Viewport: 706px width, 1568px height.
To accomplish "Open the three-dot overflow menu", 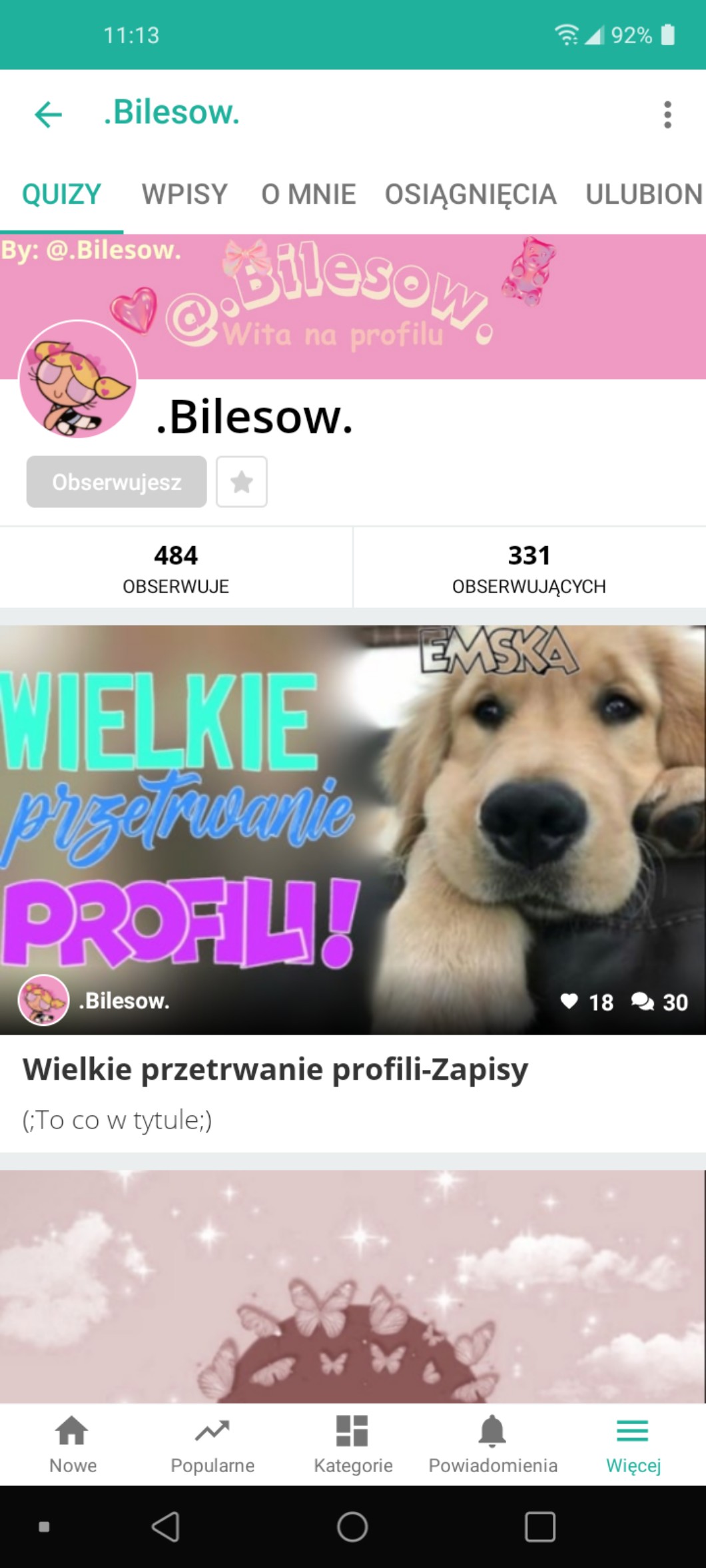I will (667, 115).
